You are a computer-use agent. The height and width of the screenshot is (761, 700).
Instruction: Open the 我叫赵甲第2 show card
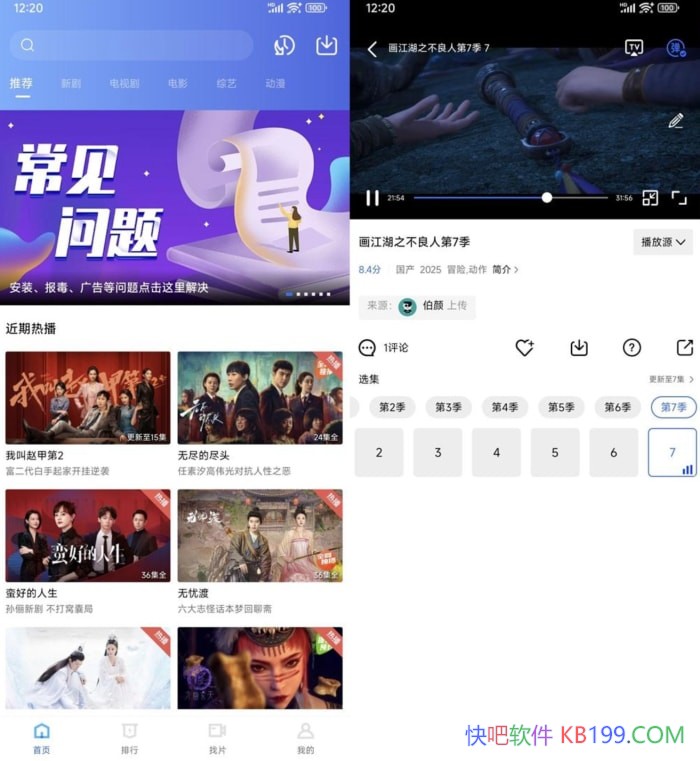[x=88, y=398]
